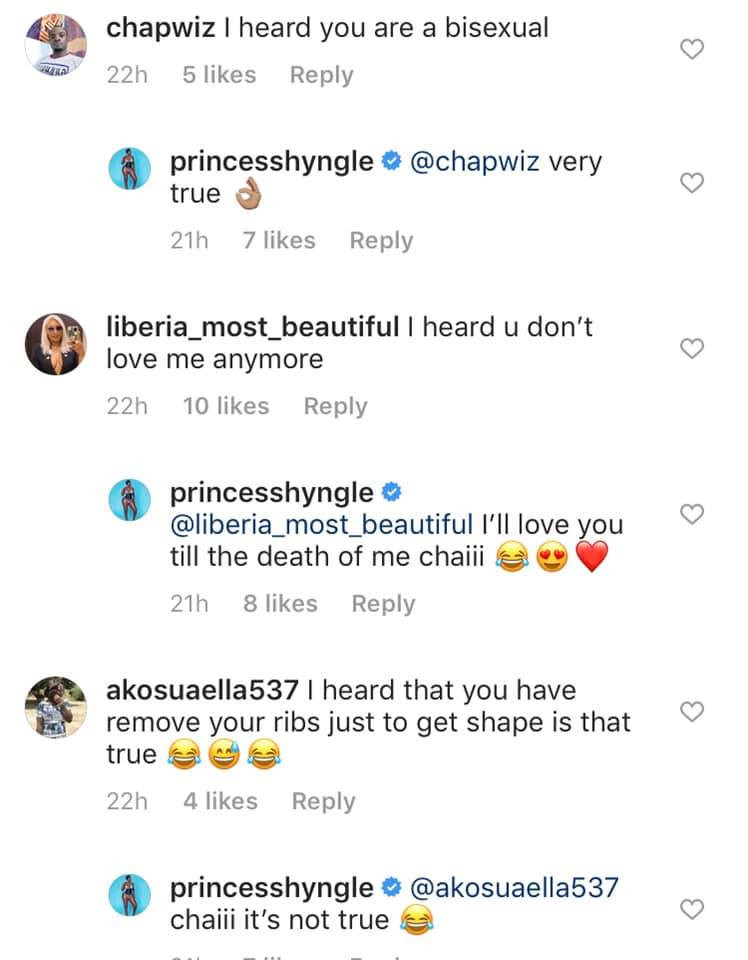
Task: Open the @liberia_most_beautiful mention link
Action: point(321,525)
